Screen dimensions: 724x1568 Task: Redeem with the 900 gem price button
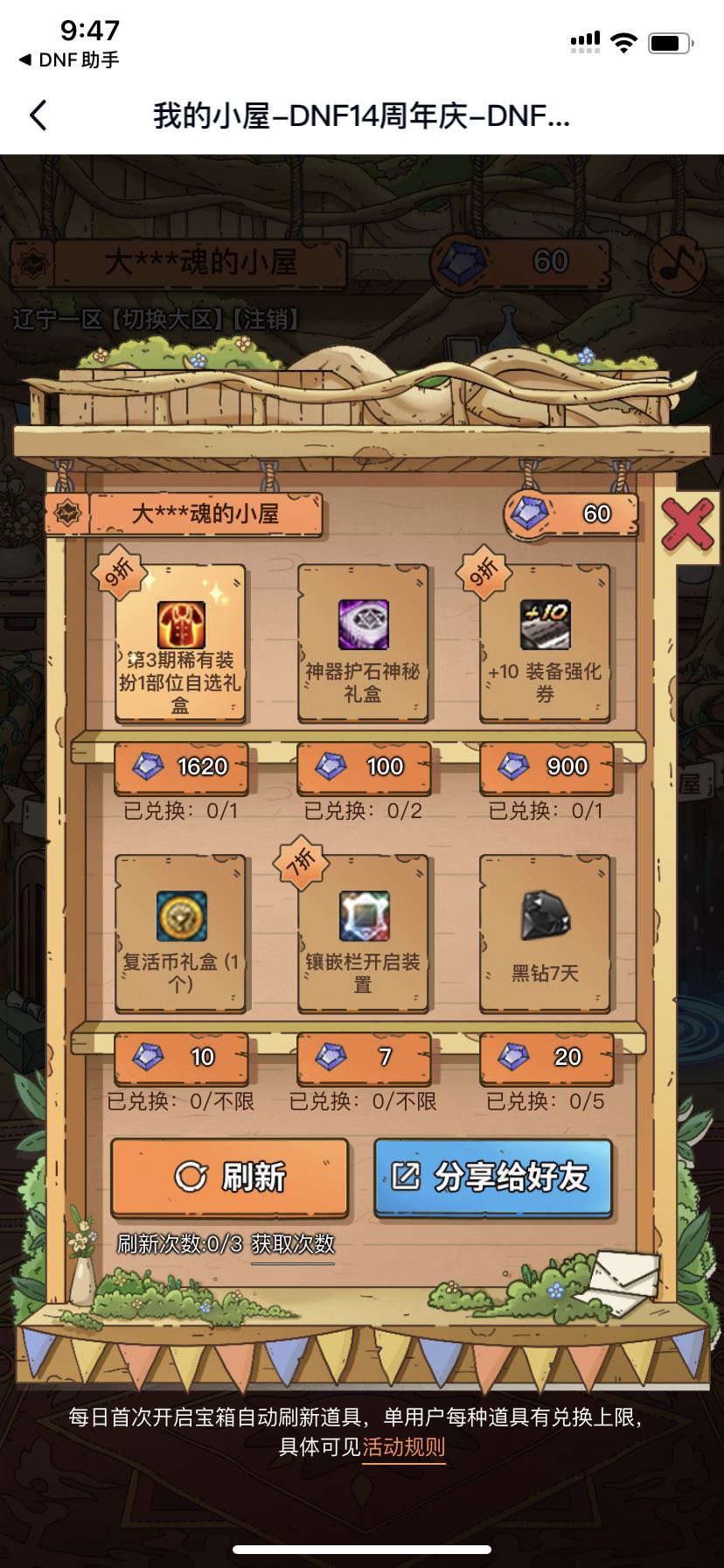click(546, 767)
